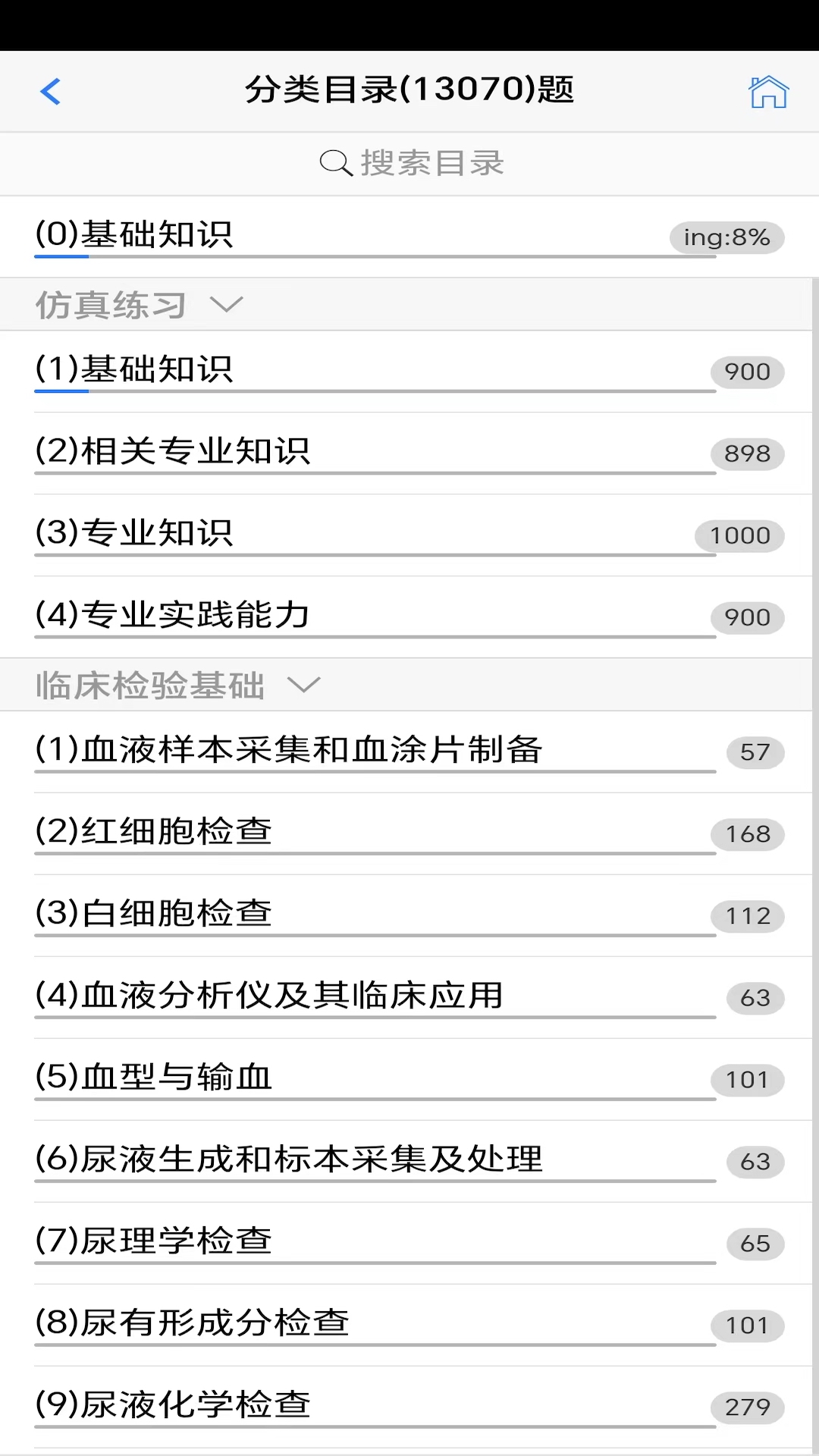Click the back arrow icon
The width and height of the screenshot is (819, 1456).
(x=50, y=91)
